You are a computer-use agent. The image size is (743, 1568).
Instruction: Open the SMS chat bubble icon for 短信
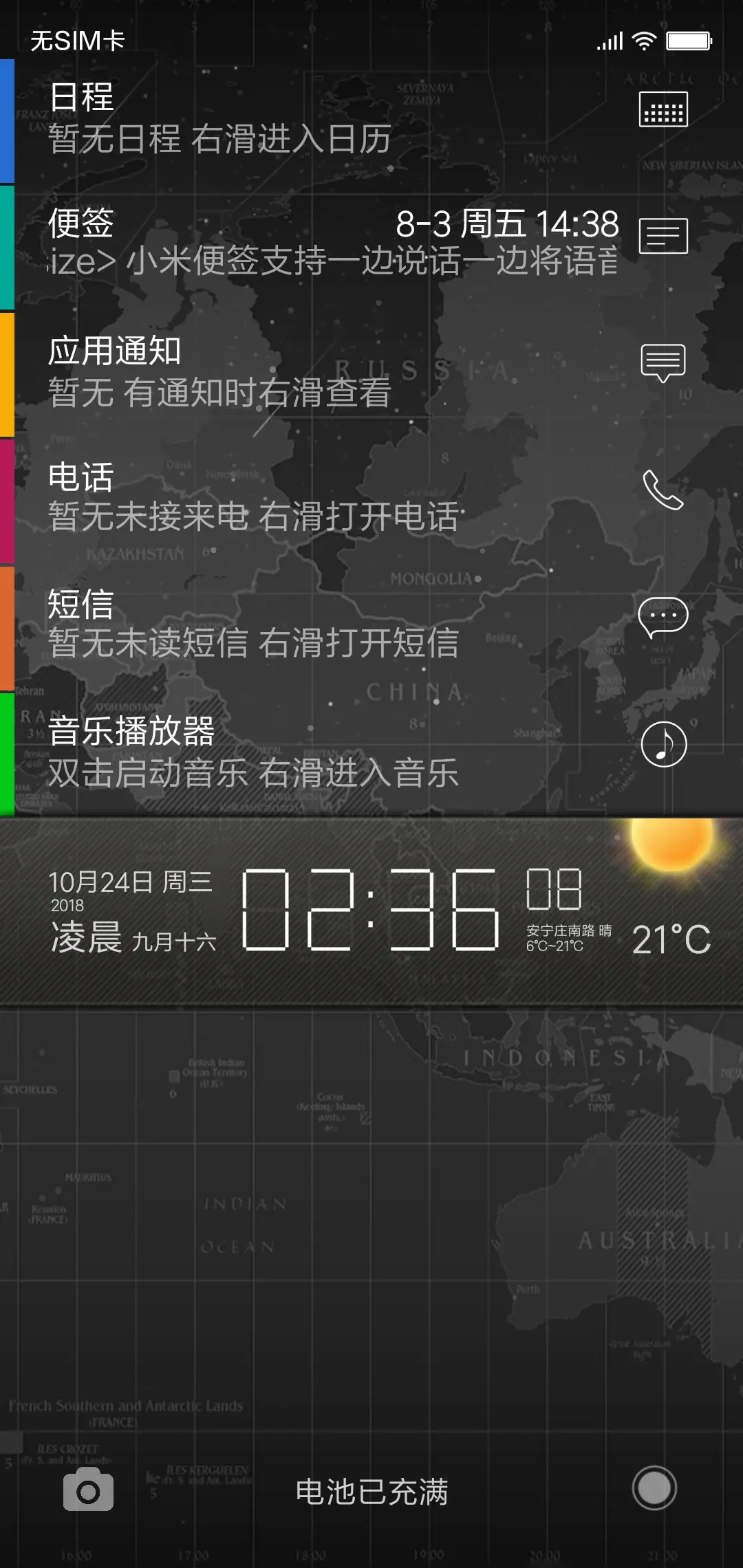(x=663, y=616)
